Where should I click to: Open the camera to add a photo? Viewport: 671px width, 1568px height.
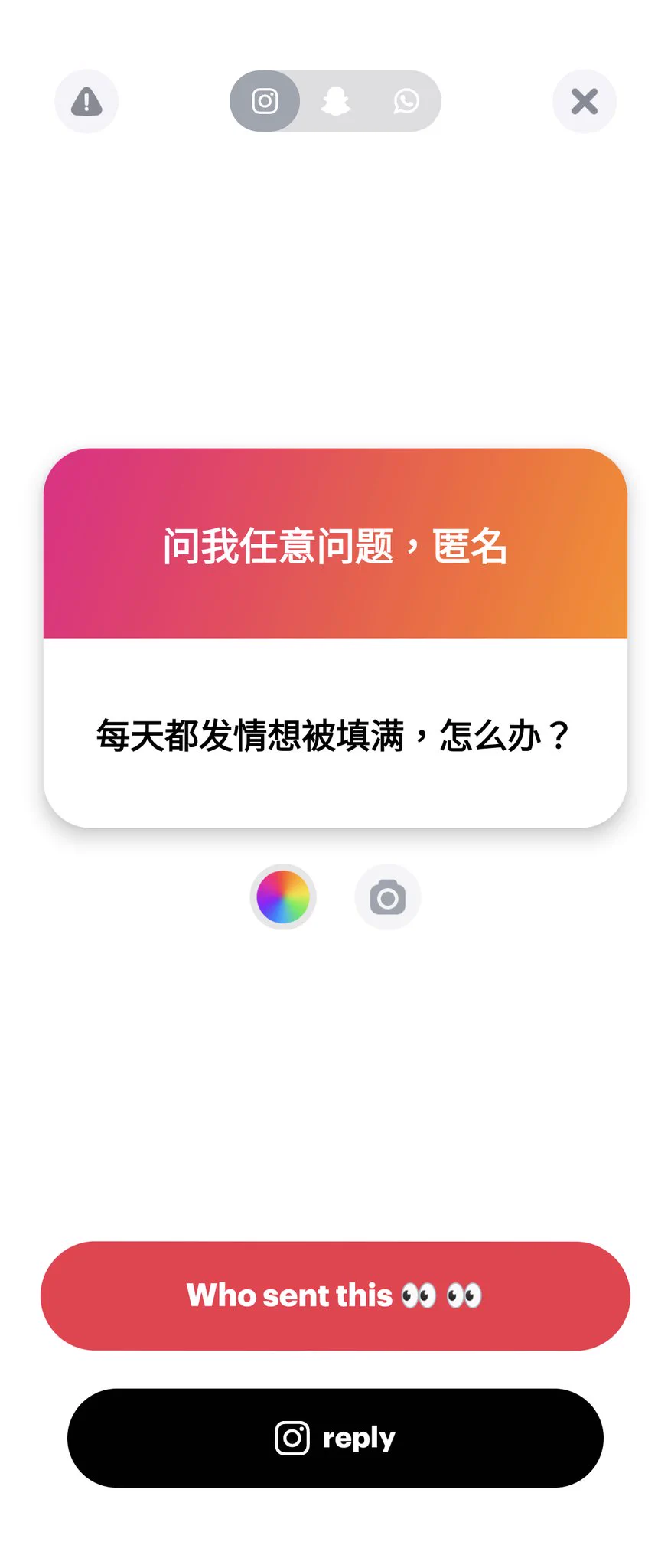(388, 897)
